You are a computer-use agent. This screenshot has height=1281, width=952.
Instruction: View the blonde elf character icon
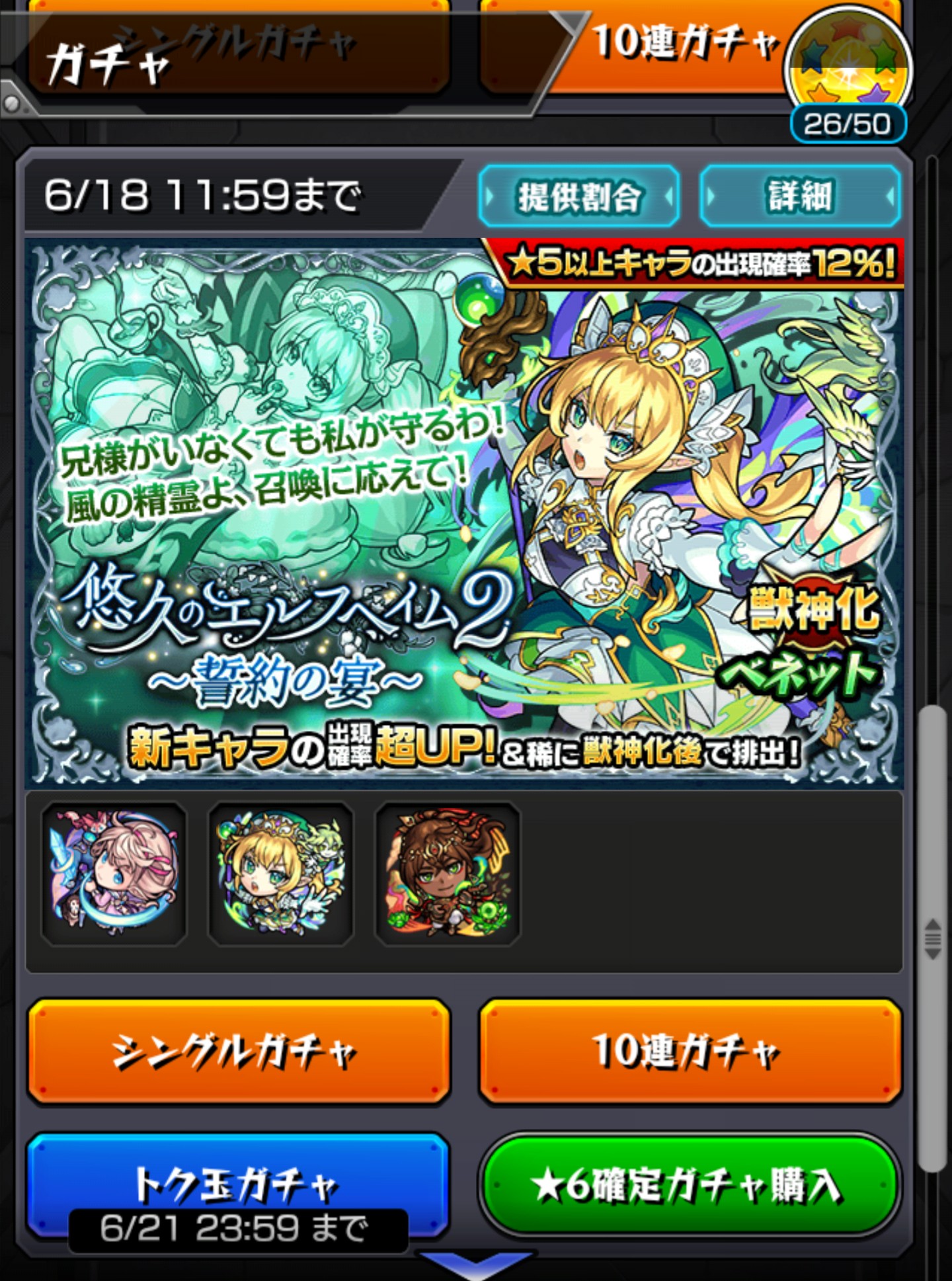(x=281, y=873)
